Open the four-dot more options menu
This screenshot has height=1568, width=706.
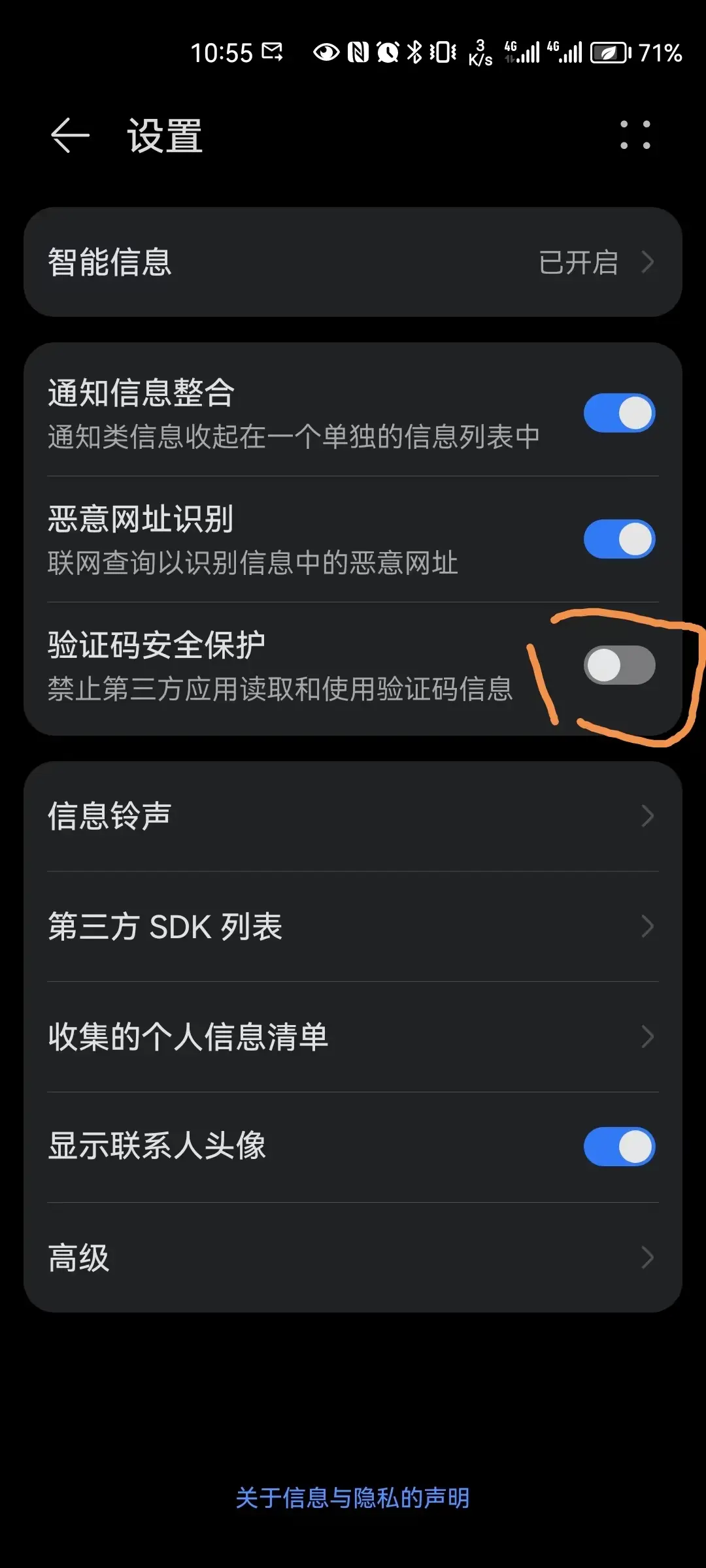point(635,135)
